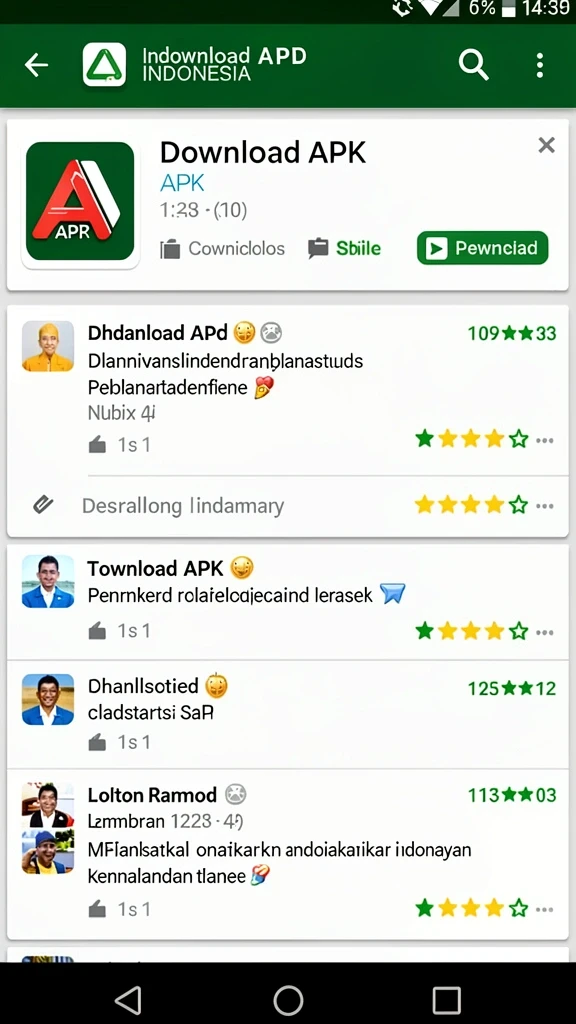This screenshot has height=1024, width=576.
Task: Go back using the app bar arrow
Action: (x=37, y=65)
